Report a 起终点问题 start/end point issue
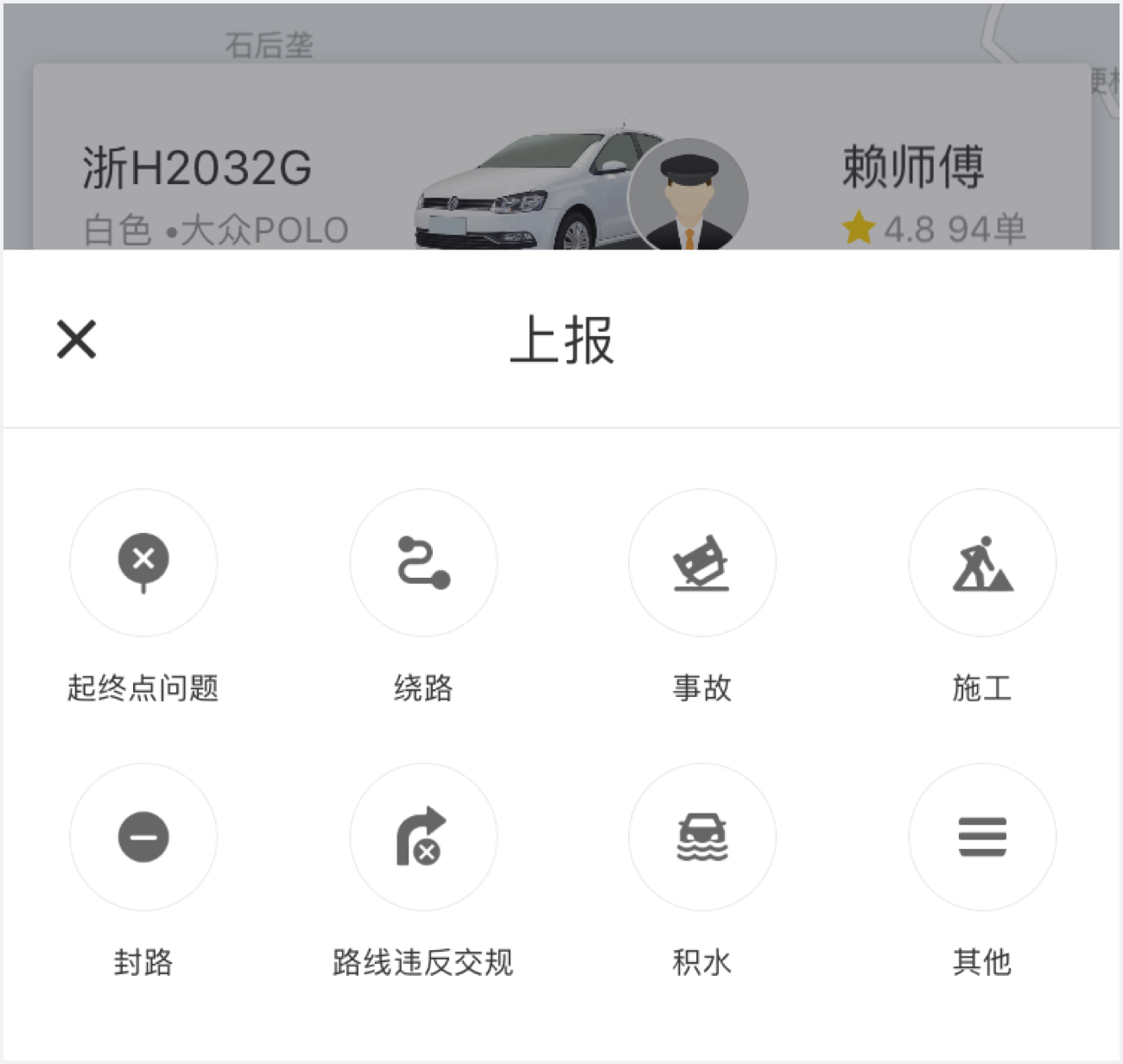The height and width of the screenshot is (1064, 1123). point(143,562)
